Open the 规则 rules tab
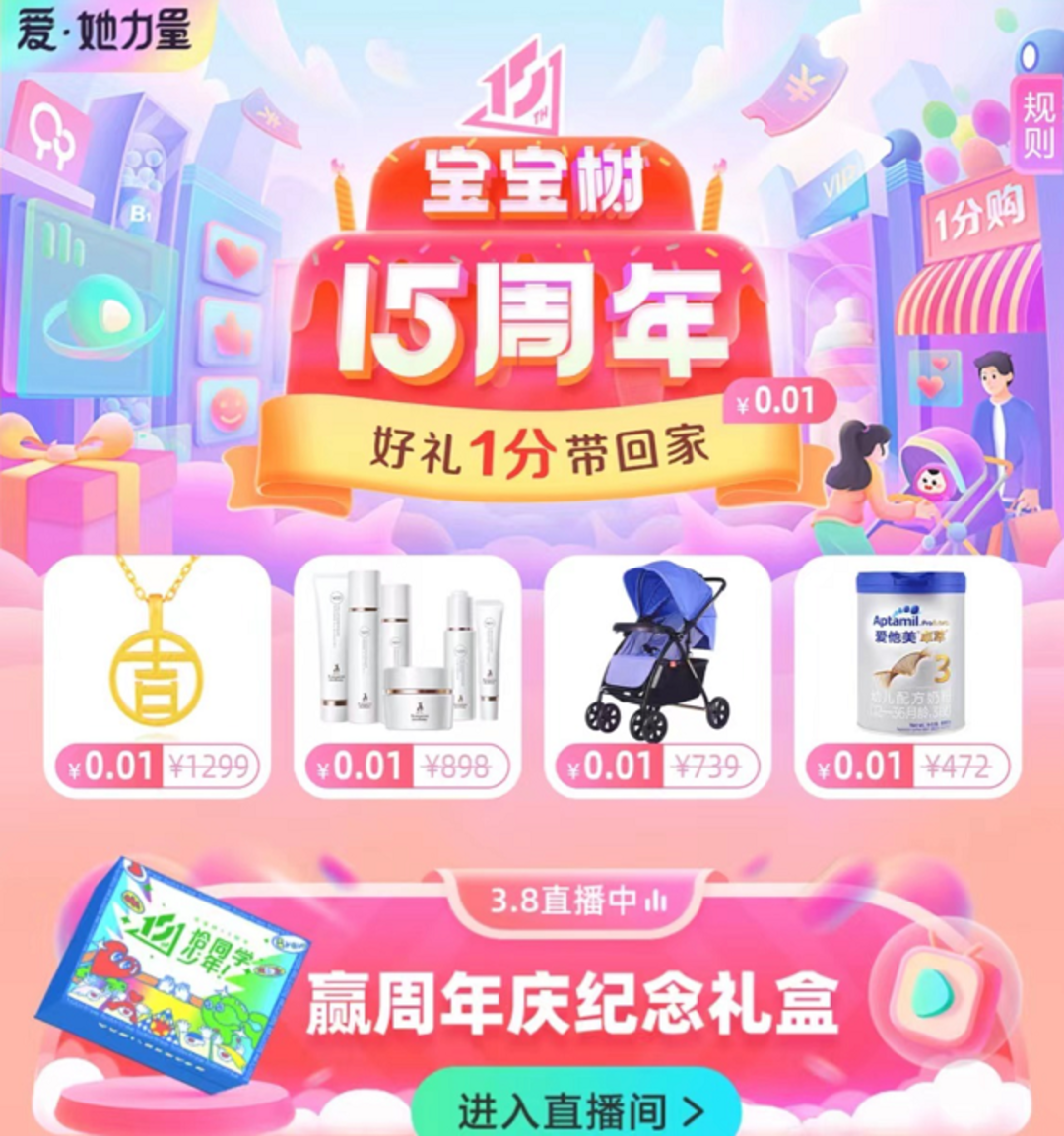Screen dimensions: 1064x1136 1038,126
